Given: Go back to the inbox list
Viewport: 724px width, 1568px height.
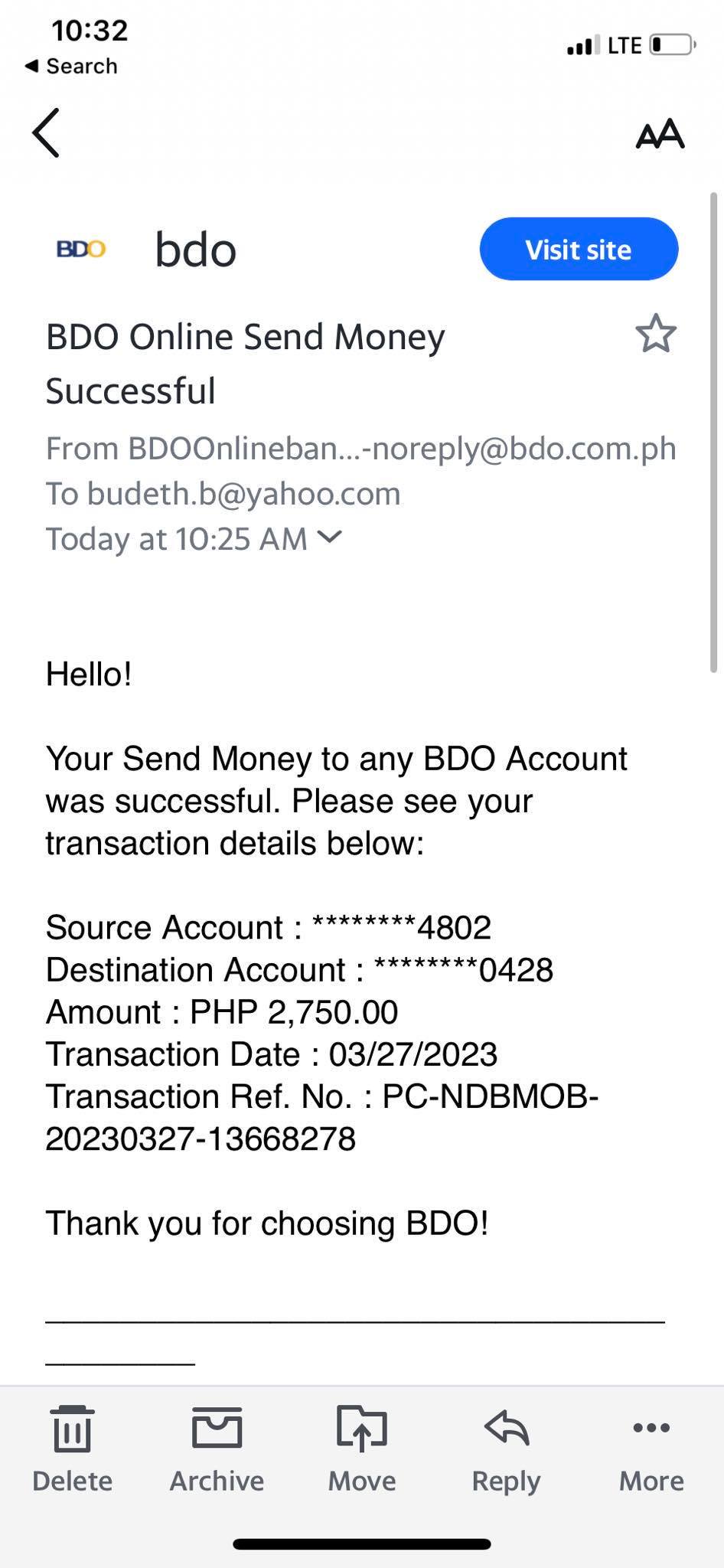Looking at the screenshot, I should pos(46,133).
